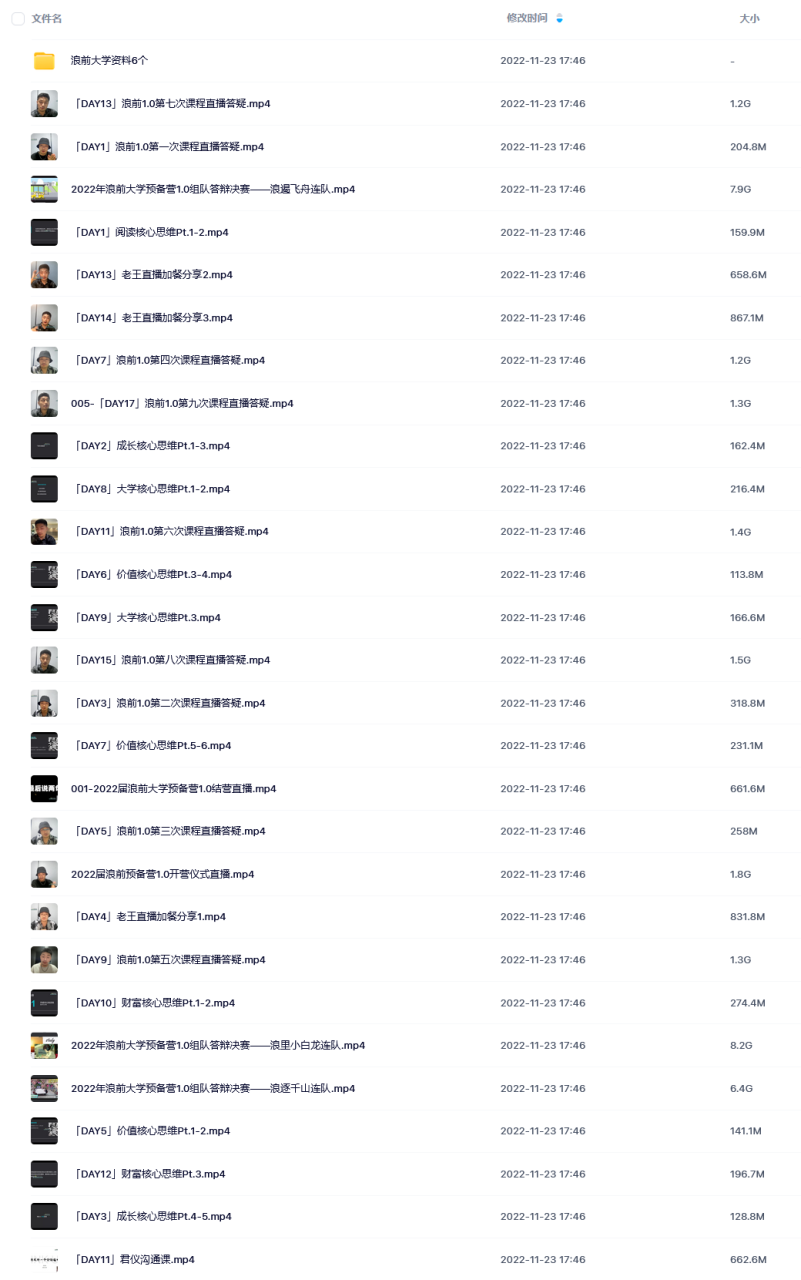Image resolution: width=801 pixels, height=1280 pixels.
Task: Sort files by 修改时间 column
Action: click(527, 18)
